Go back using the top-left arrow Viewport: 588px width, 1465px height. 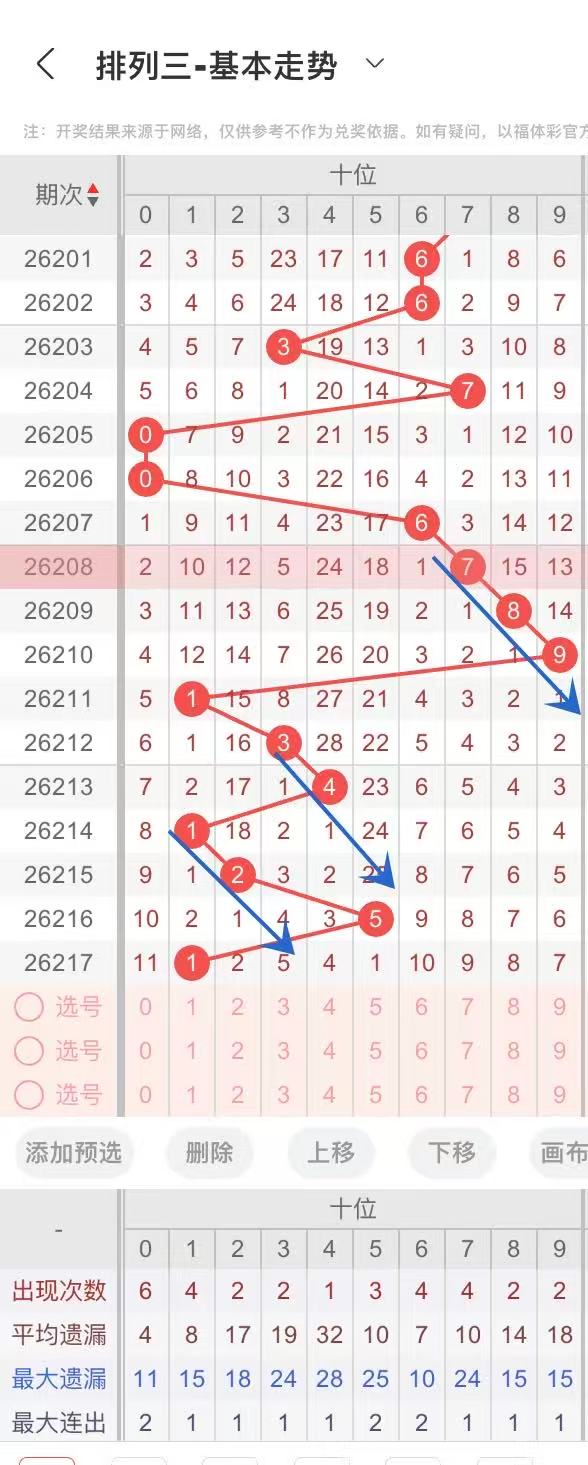pyautogui.click(x=45, y=65)
